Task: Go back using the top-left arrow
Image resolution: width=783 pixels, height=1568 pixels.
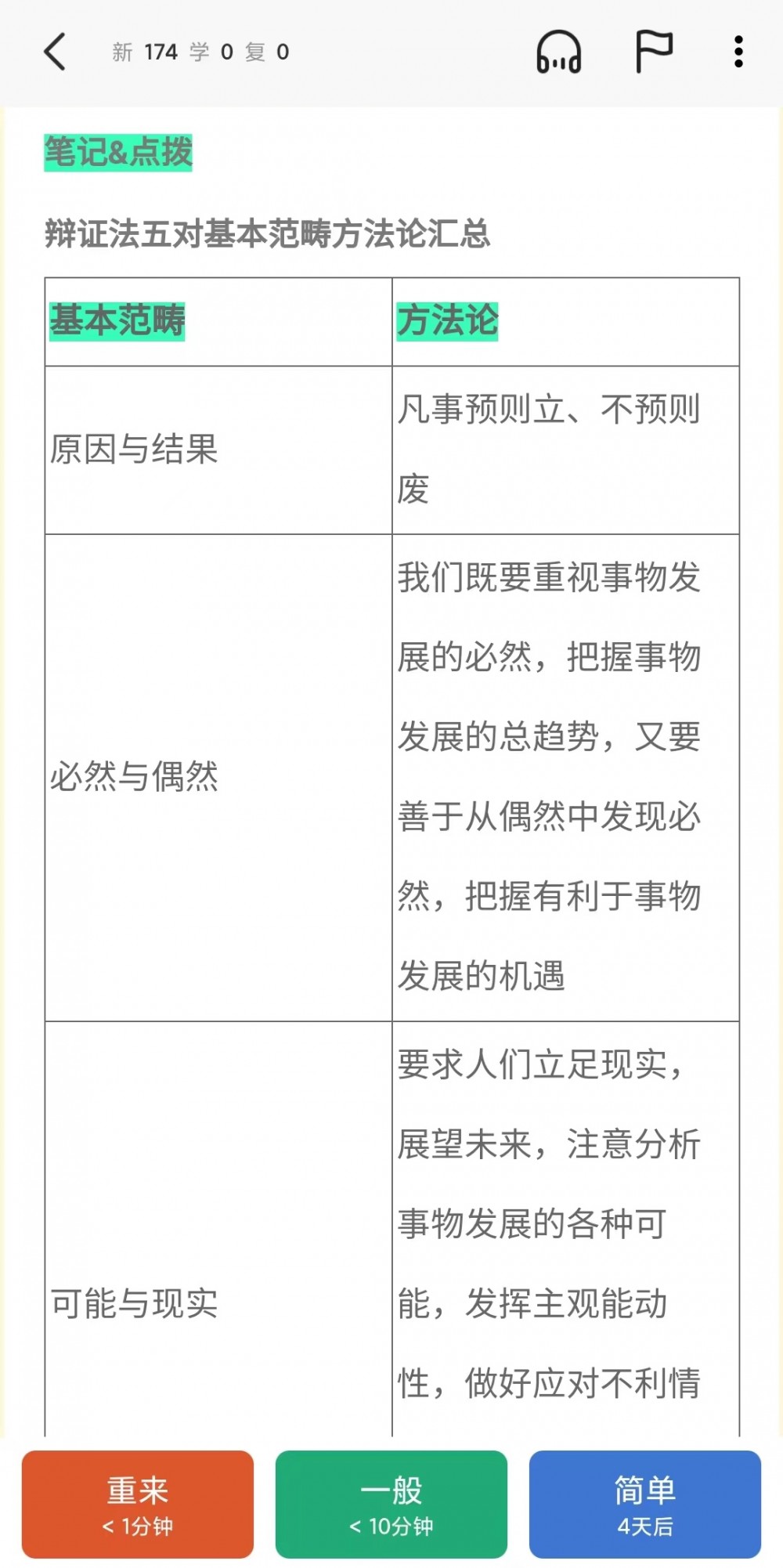Action: click(55, 52)
